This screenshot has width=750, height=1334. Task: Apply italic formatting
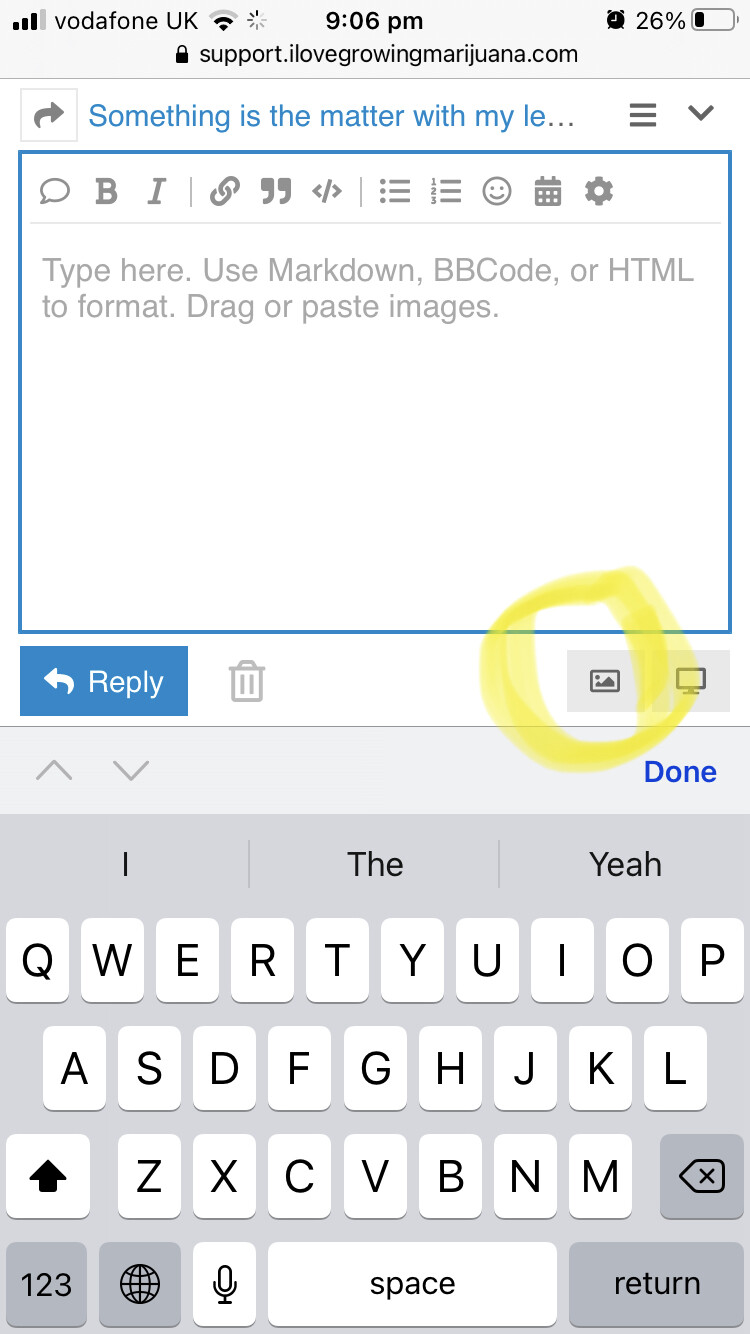tap(156, 190)
